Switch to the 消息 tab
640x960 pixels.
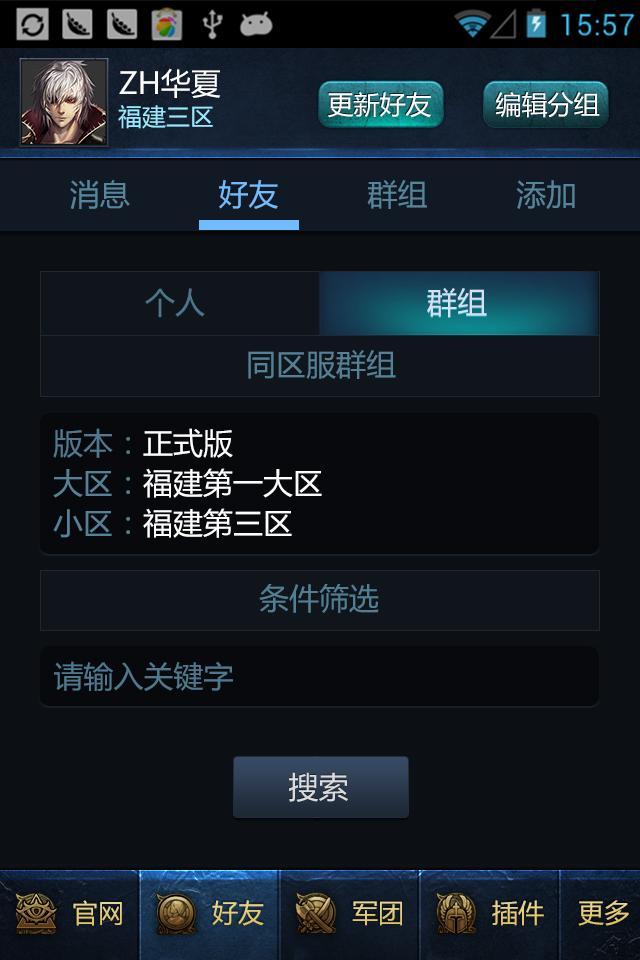click(x=100, y=195)
